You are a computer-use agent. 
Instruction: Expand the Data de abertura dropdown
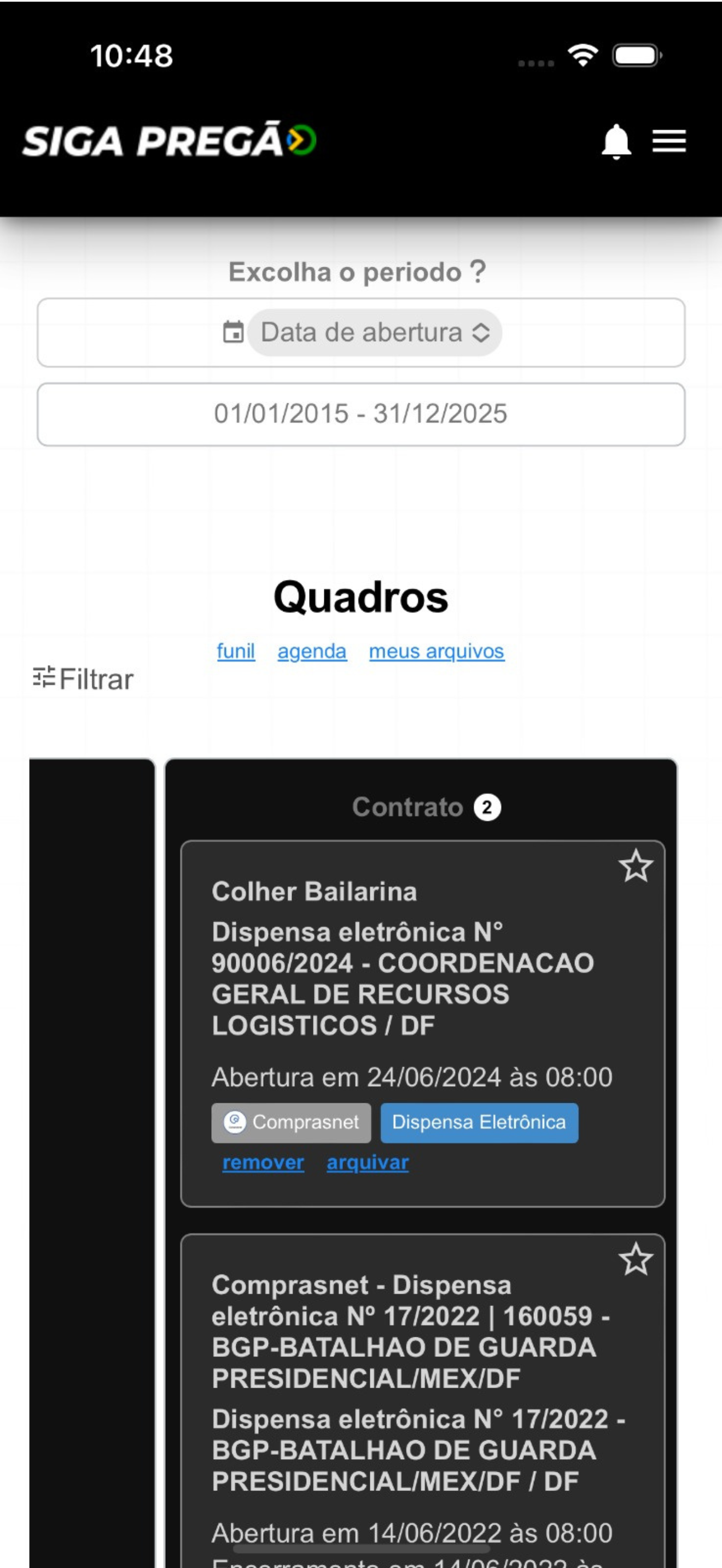point(374,332)
